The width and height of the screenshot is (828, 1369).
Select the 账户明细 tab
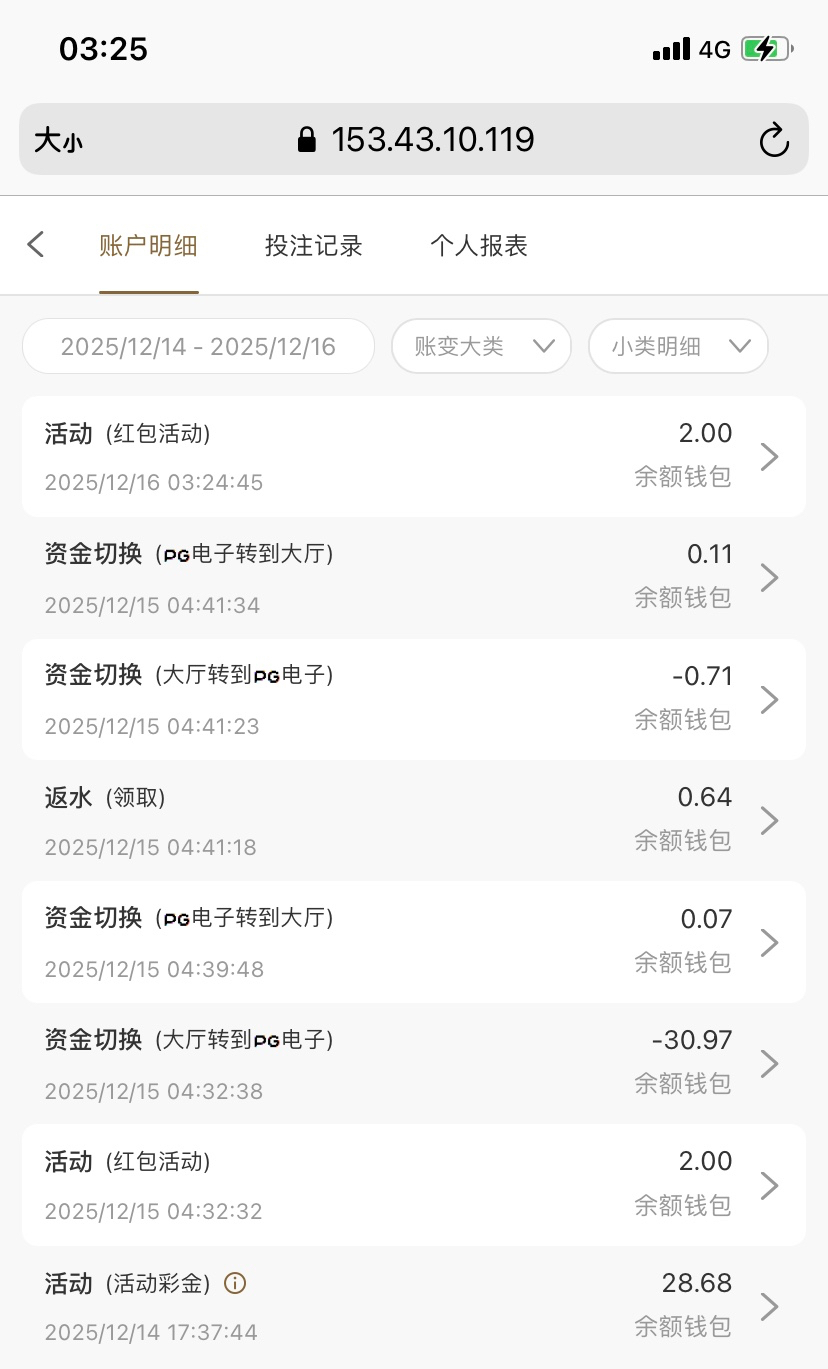click(148, 245)
